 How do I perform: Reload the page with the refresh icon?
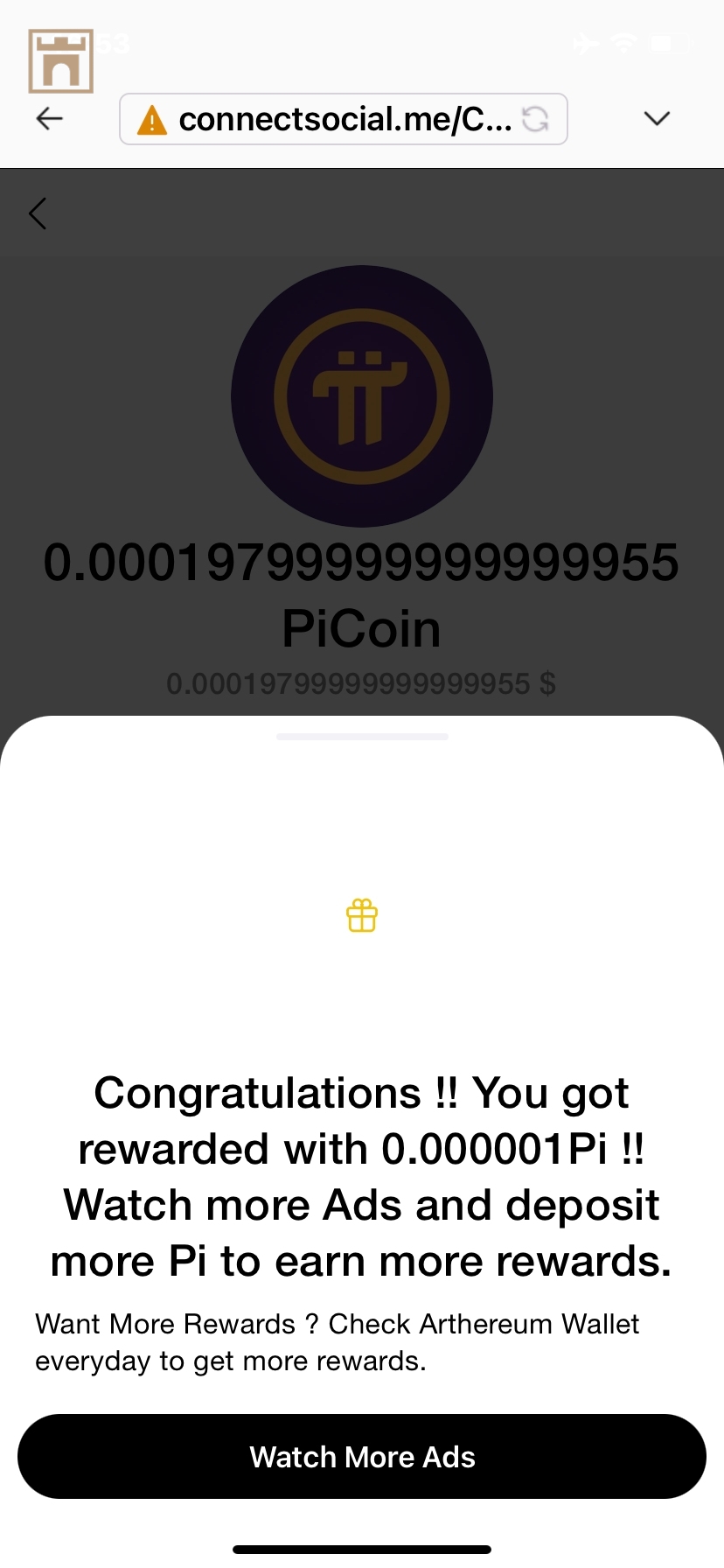click(x=535, y=119)
